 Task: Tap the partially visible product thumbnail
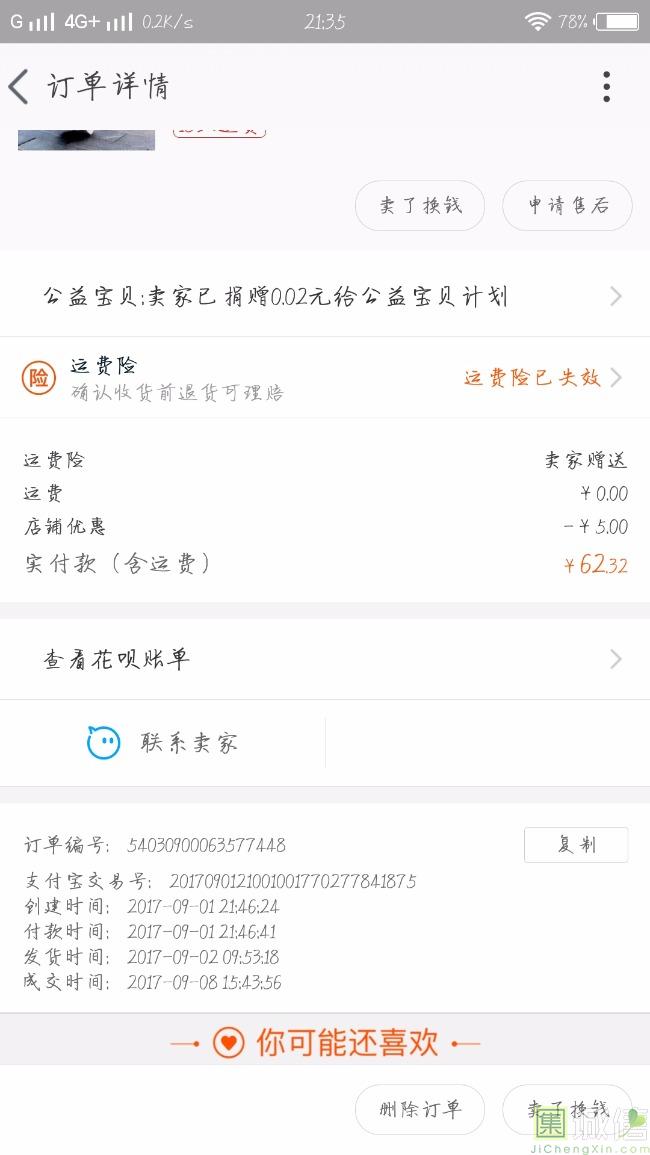coord(86,140)
